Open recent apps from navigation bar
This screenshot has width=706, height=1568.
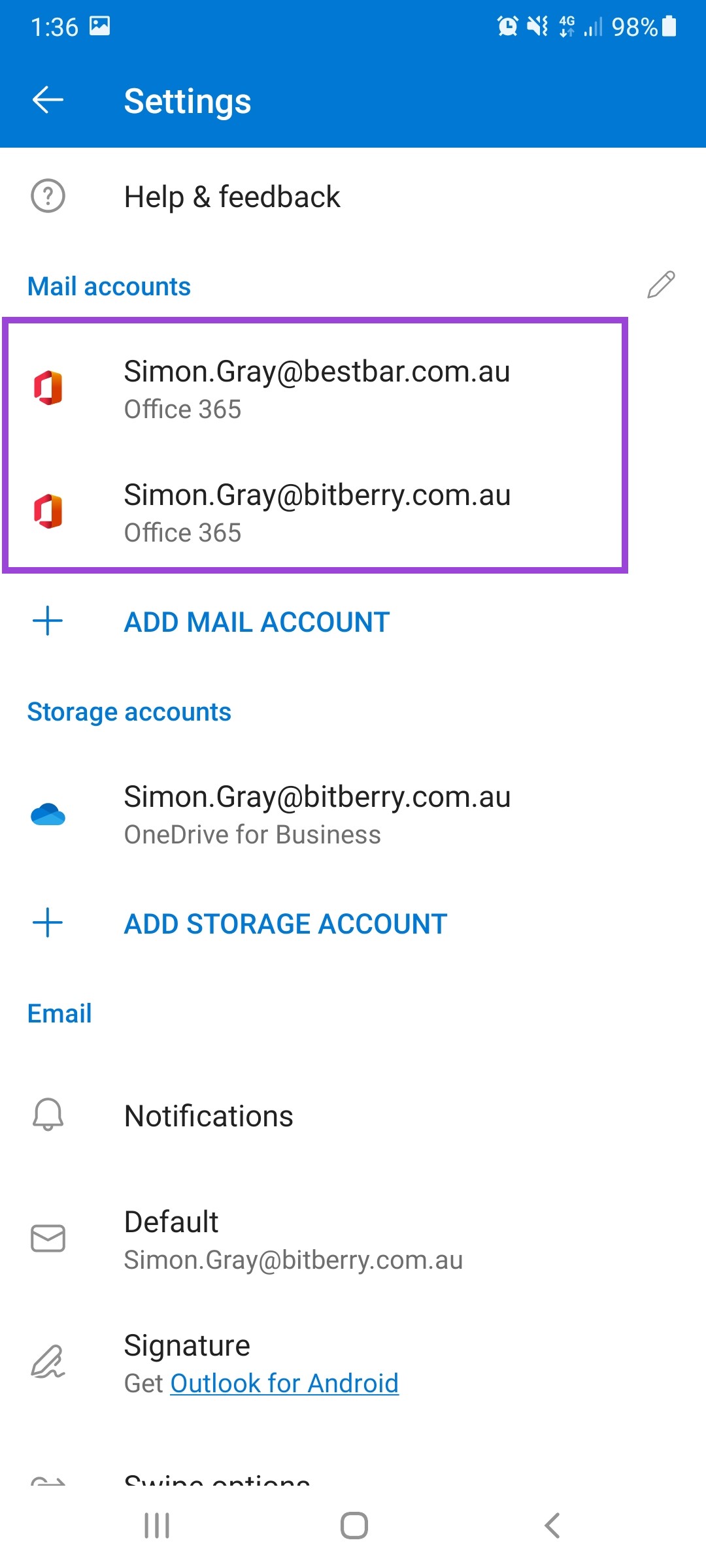pyautogui.click(x=157, y=1526)
